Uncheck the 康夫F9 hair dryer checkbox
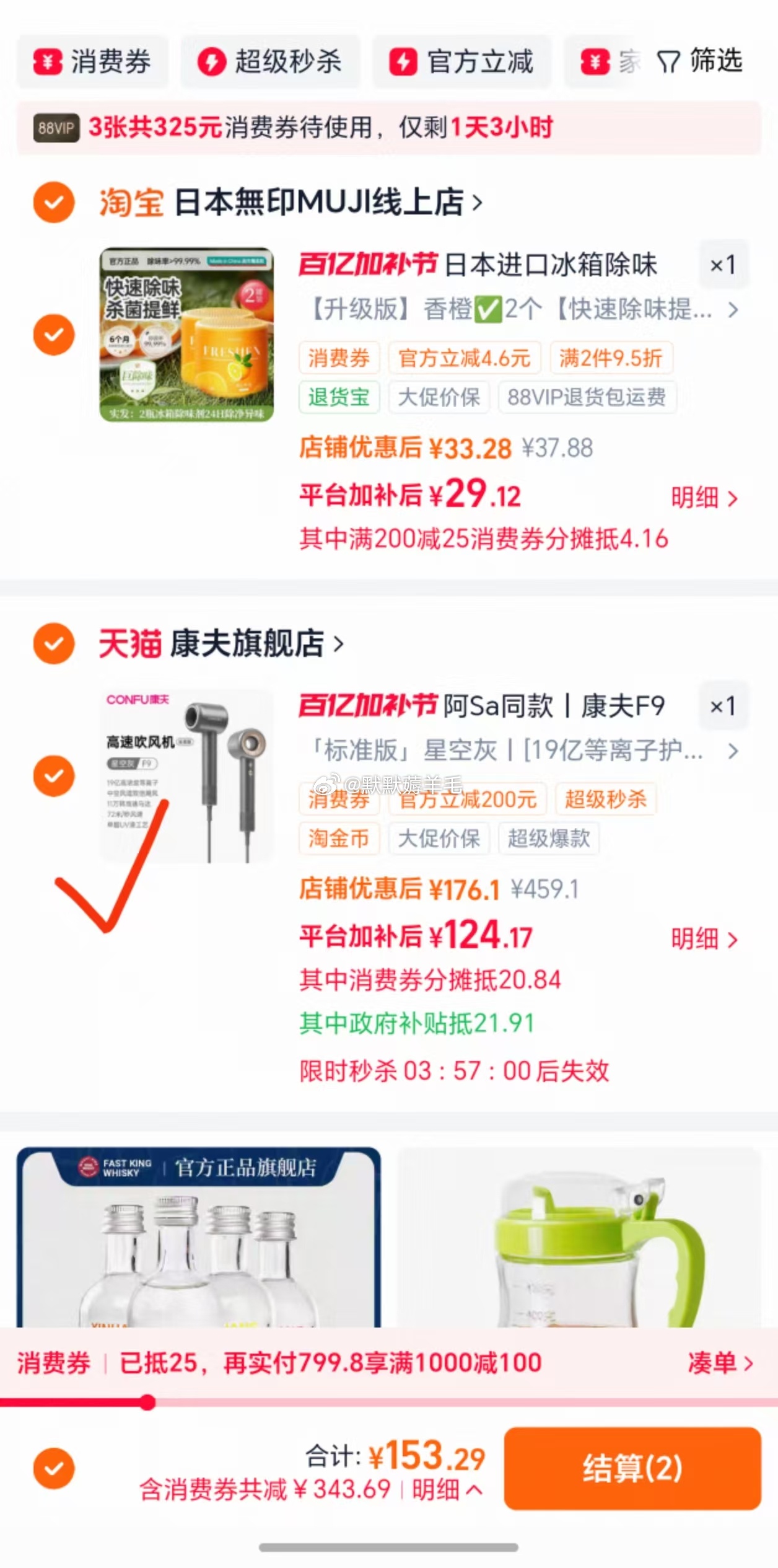 (54, 775)
